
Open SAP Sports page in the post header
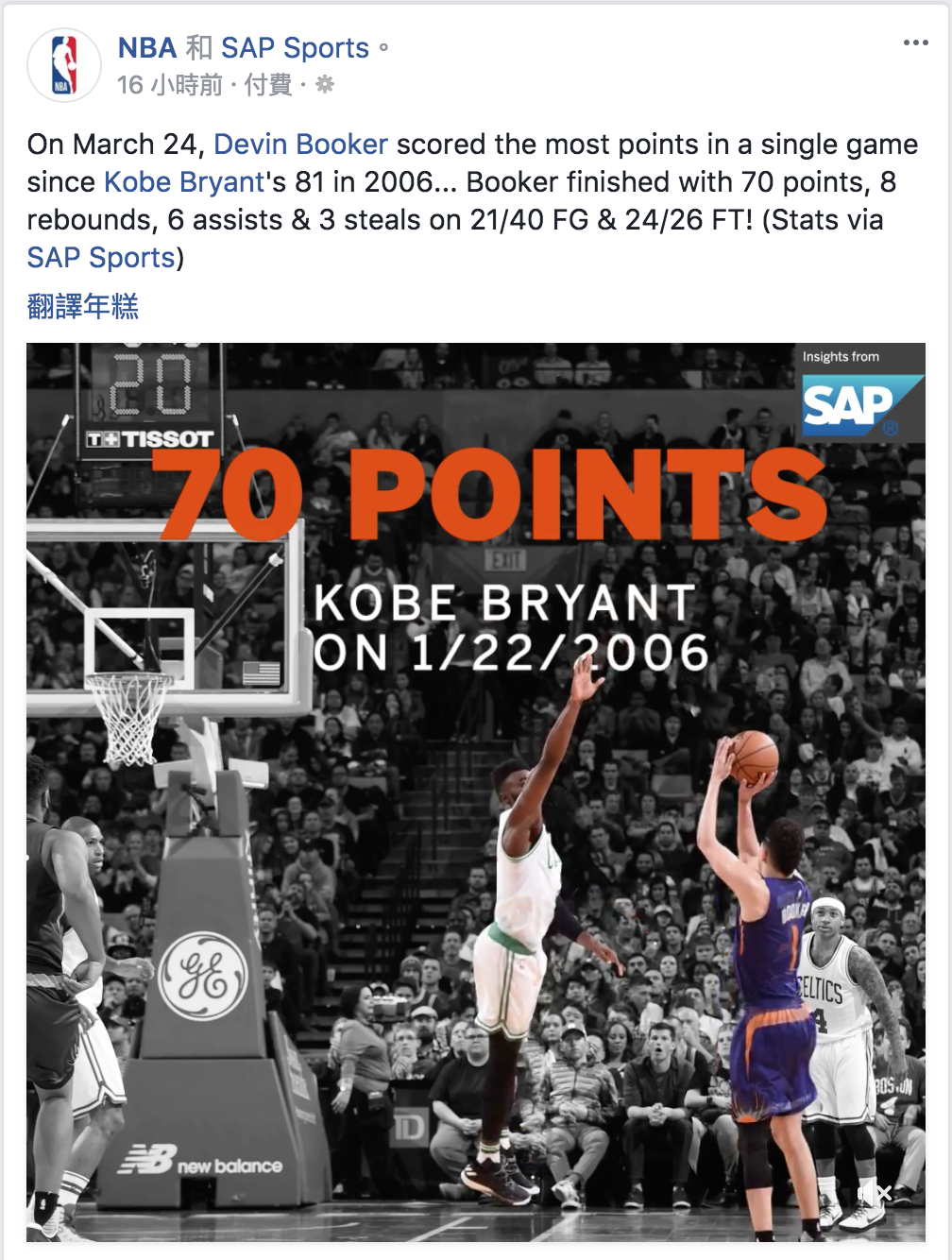coord(295,48)
